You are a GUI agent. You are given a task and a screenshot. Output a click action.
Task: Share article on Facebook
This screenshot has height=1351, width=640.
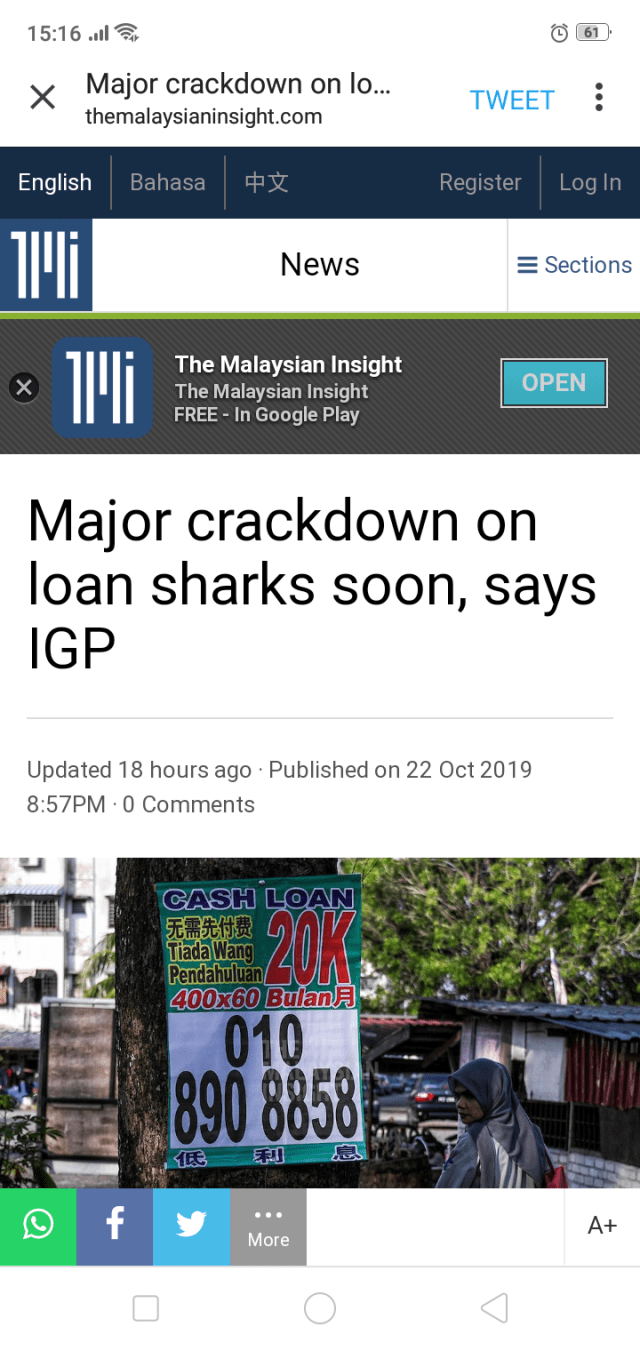click(x=115, y=1226)
